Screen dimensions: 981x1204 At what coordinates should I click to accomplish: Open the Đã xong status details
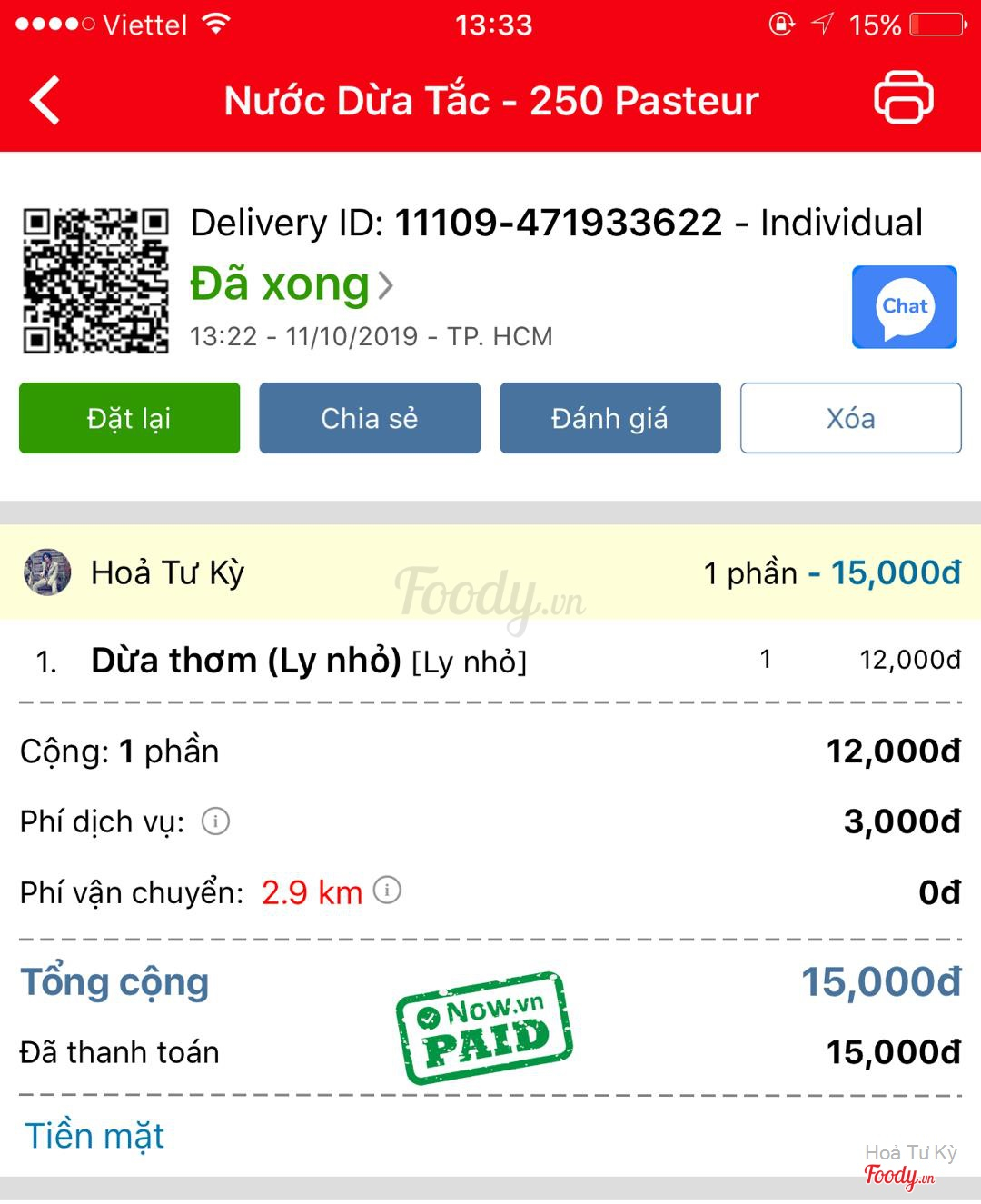pyautogui.click(x=291, y=284)
